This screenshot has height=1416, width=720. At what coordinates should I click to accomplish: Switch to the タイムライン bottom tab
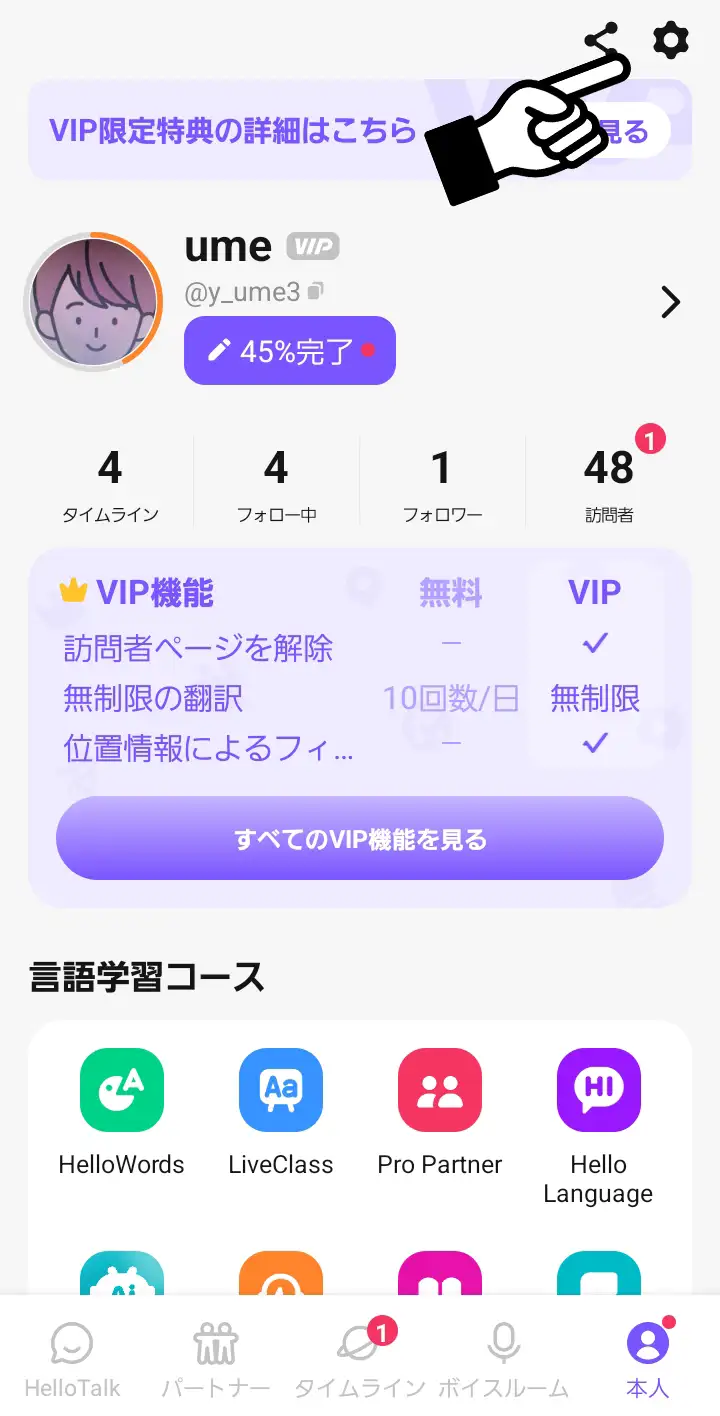coord(360,1358)
